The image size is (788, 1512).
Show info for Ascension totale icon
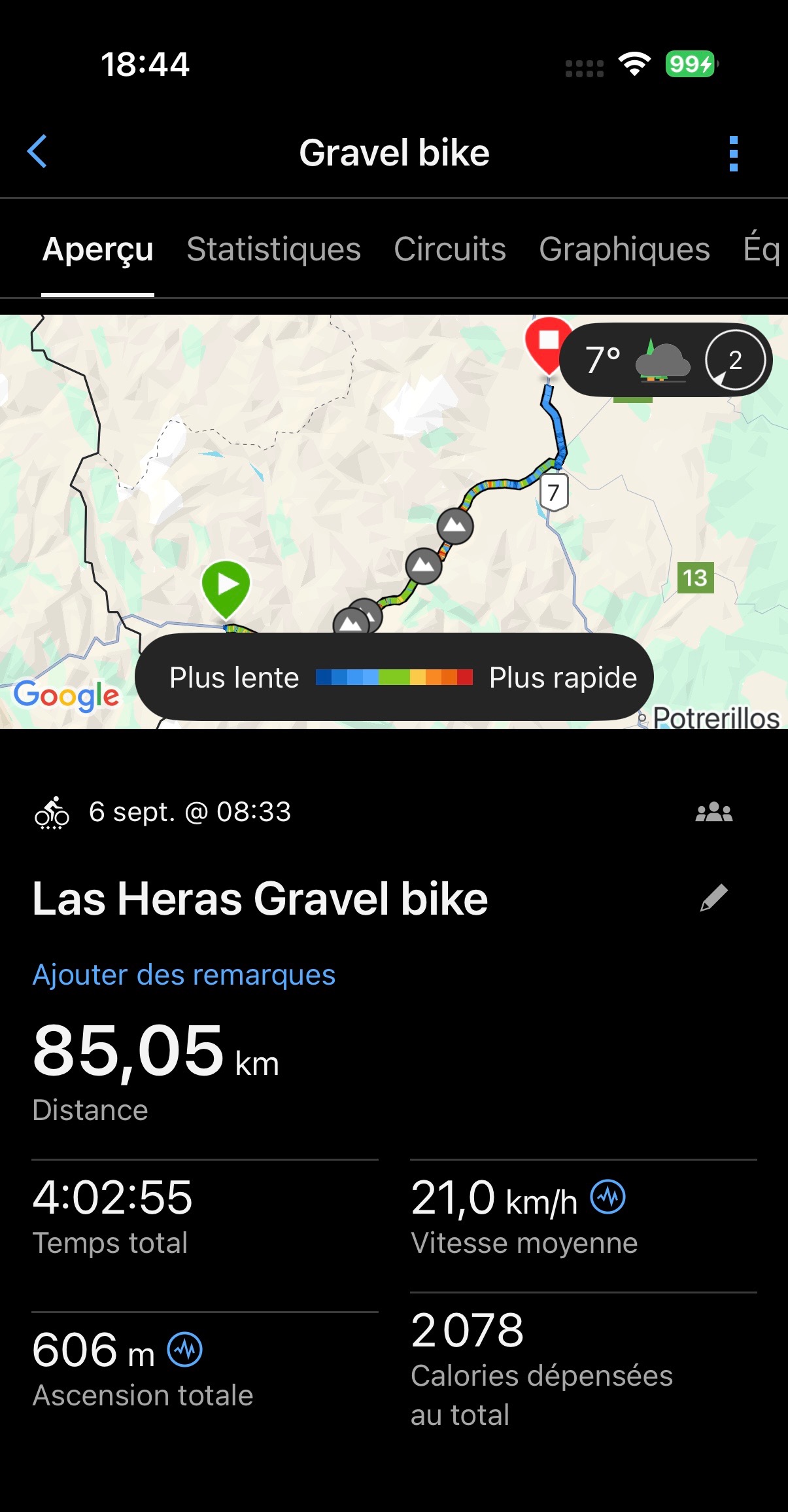tap(185, 1350)
